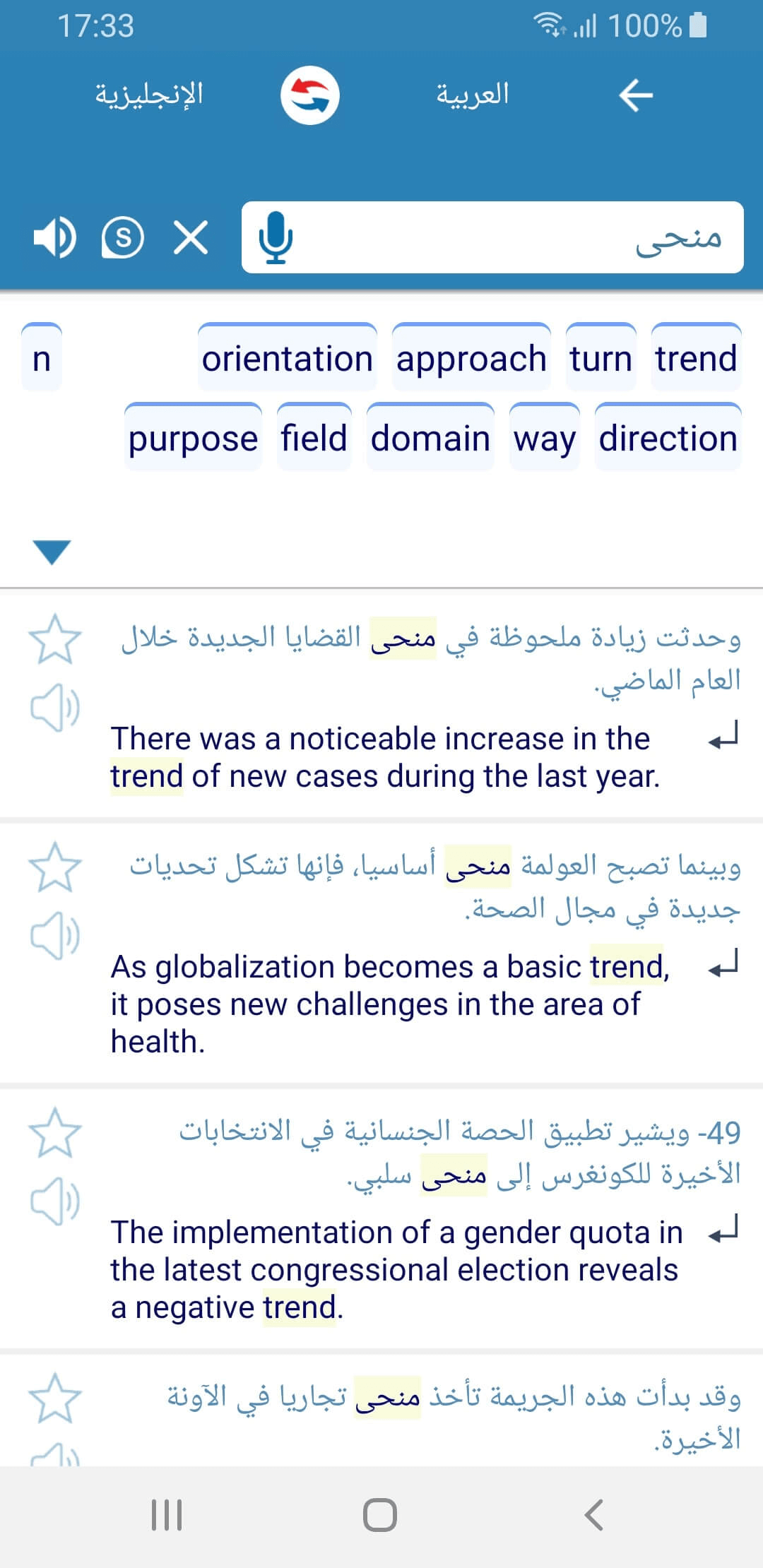Favorite the first example with the star

coord(54,639)
